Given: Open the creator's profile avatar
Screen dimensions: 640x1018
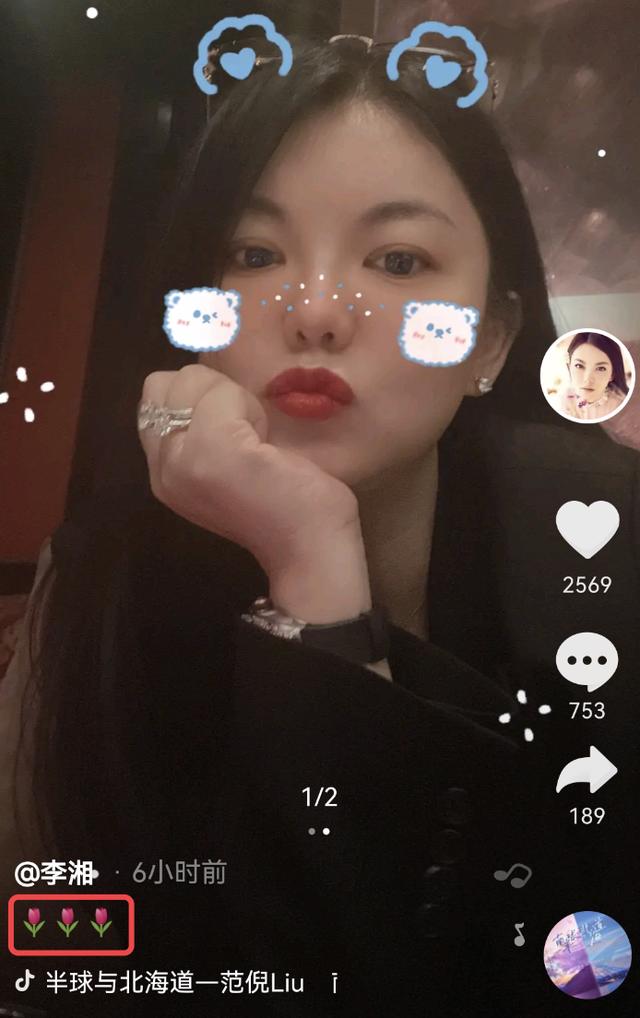Looking at the screenshot, I should tap(587, 377).
